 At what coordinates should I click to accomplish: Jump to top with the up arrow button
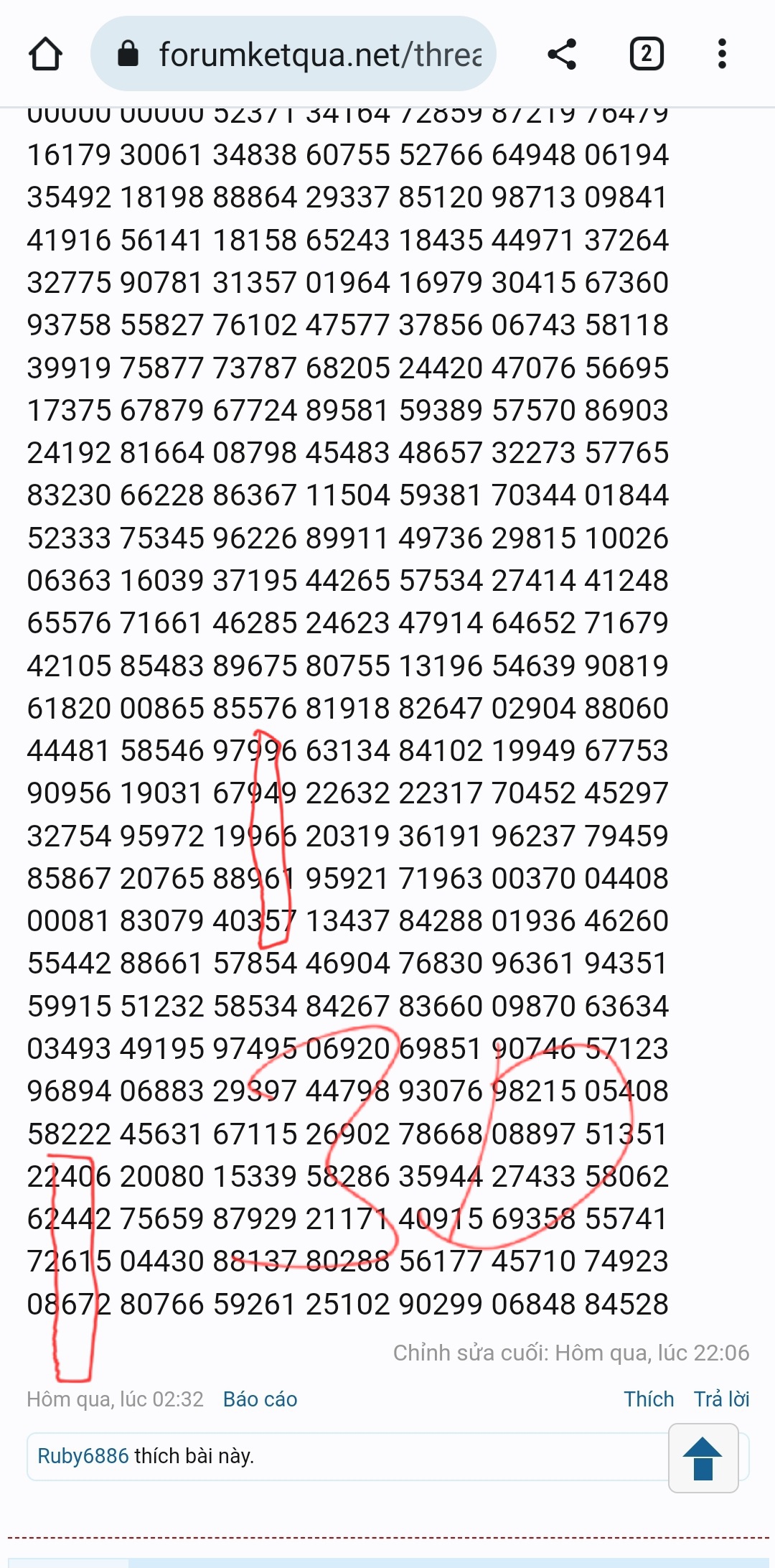[703, 1458]
